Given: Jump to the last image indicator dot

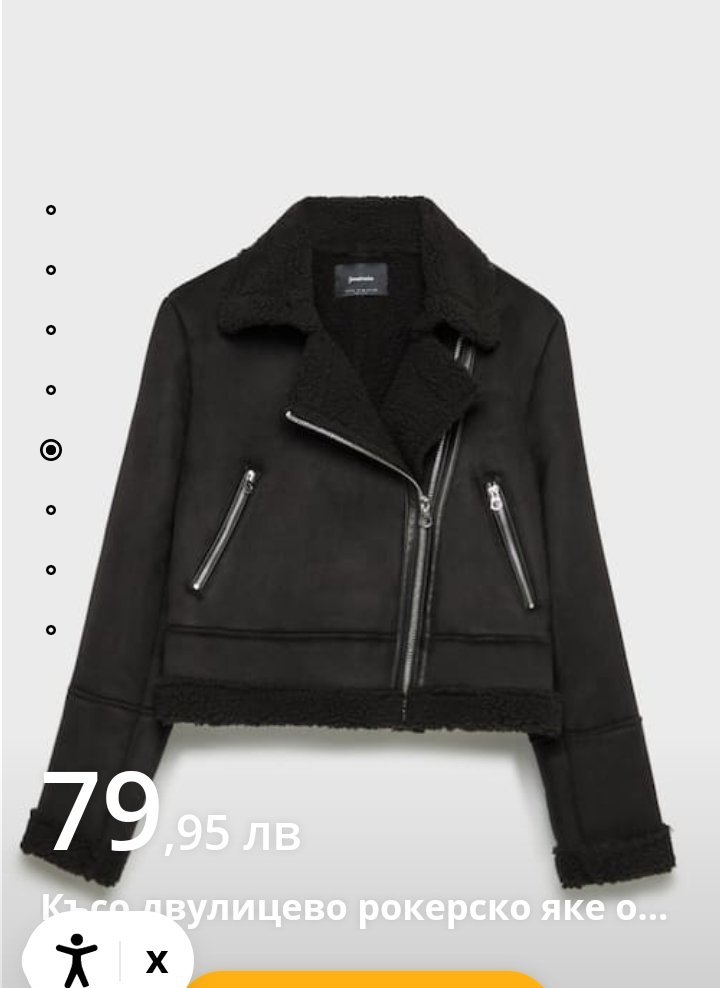Looking at the screenshot, I should tap(51, 630).
